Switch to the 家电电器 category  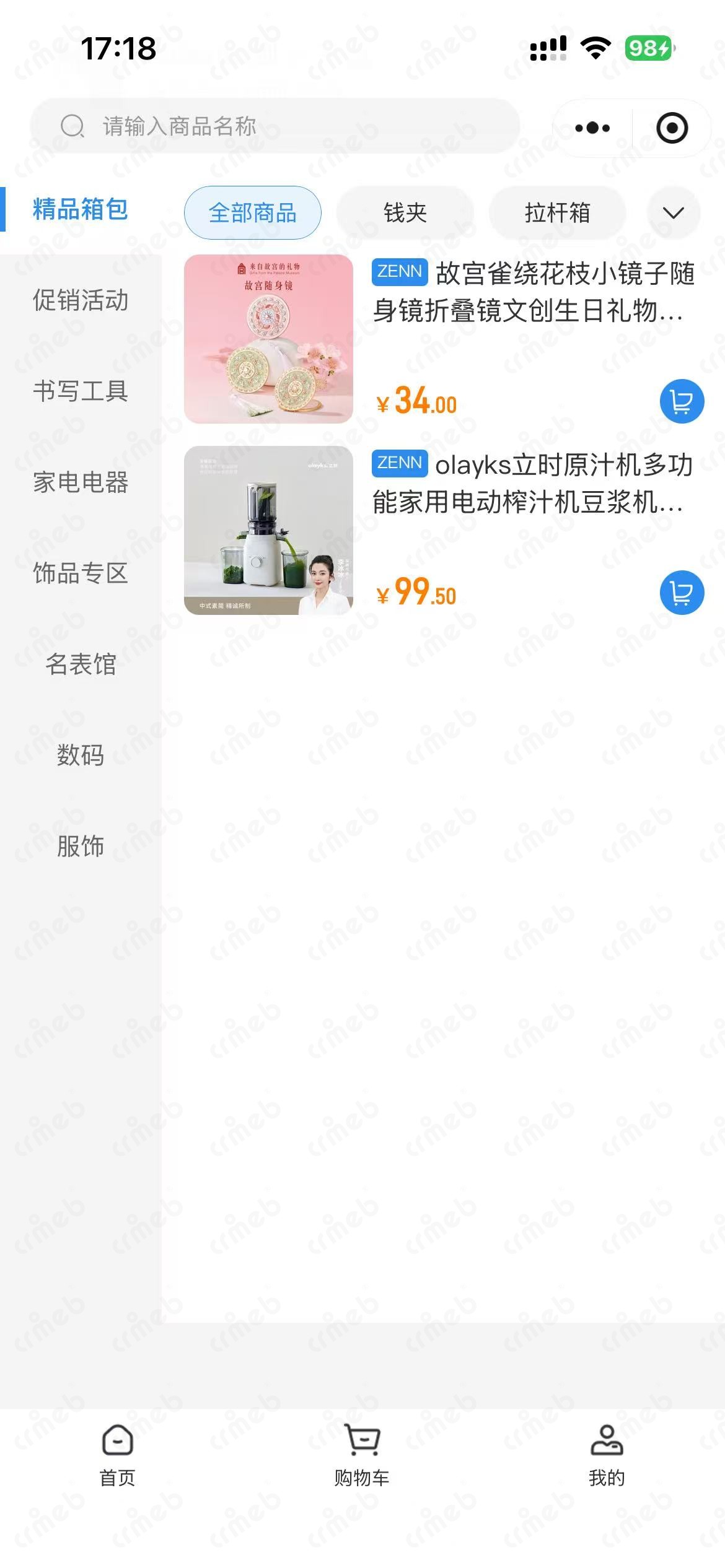click(x=81, y=482)
